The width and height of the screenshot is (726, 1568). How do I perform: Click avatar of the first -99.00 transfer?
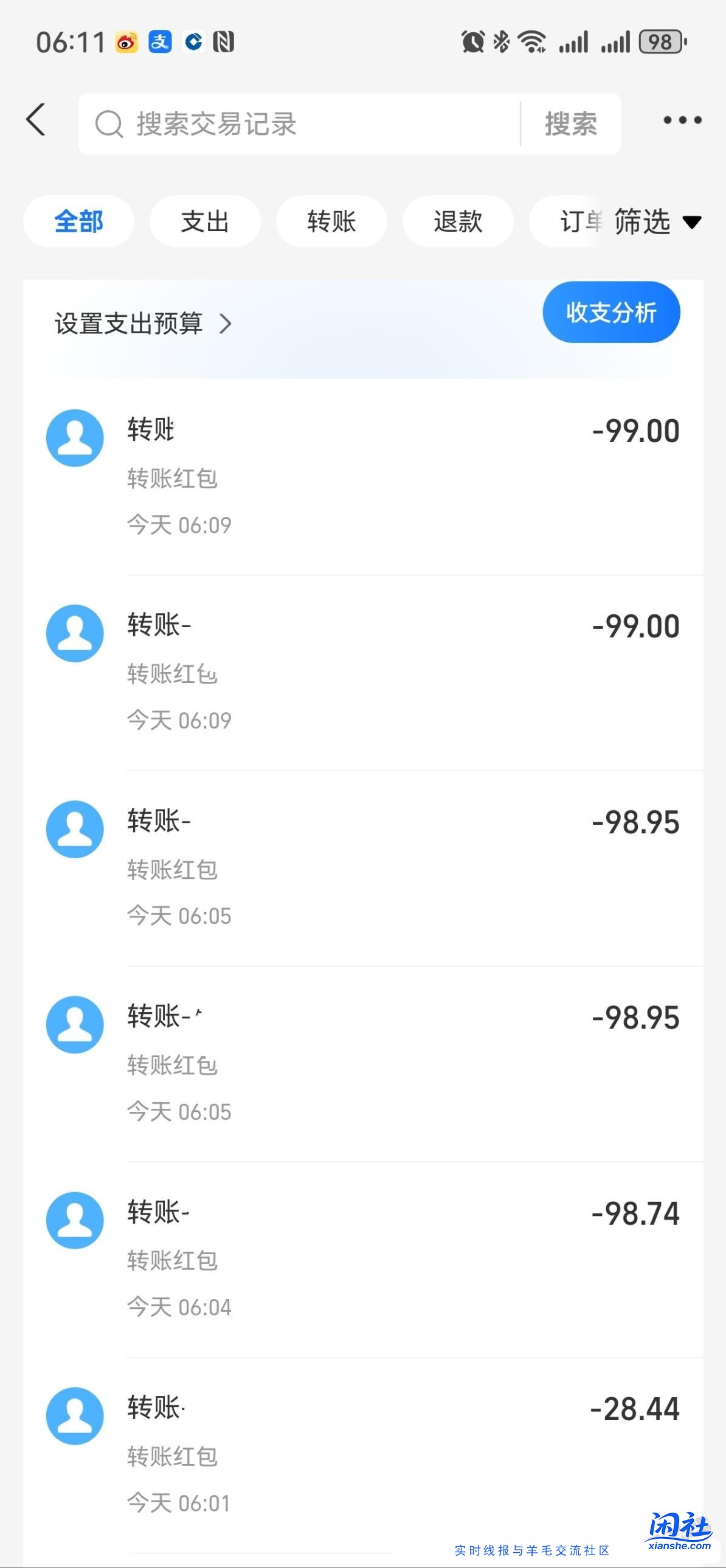[74, 438]
